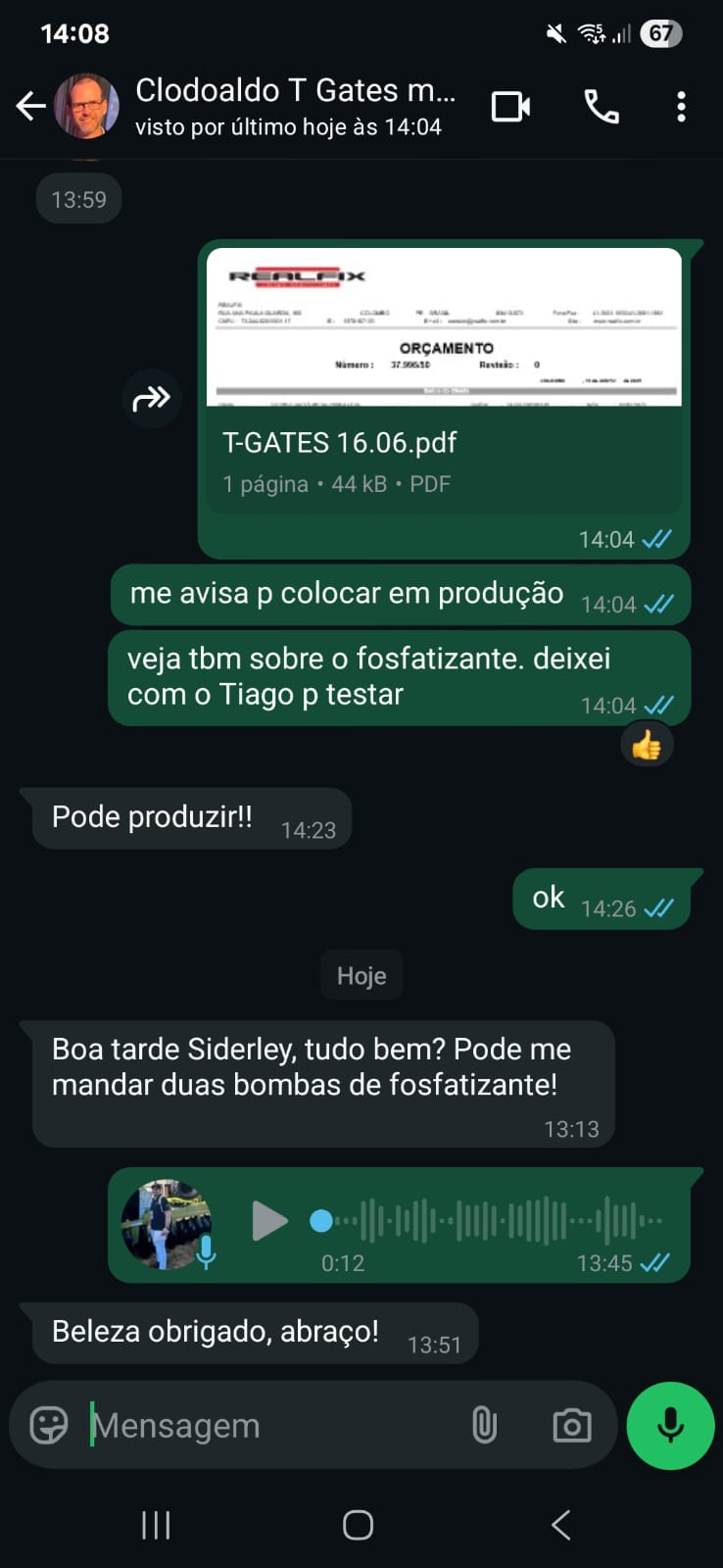The height and width of the screenshot is (1568, 723).
Task: Attach a file with the paperclip icon
Action: [x=484, y=1425]
